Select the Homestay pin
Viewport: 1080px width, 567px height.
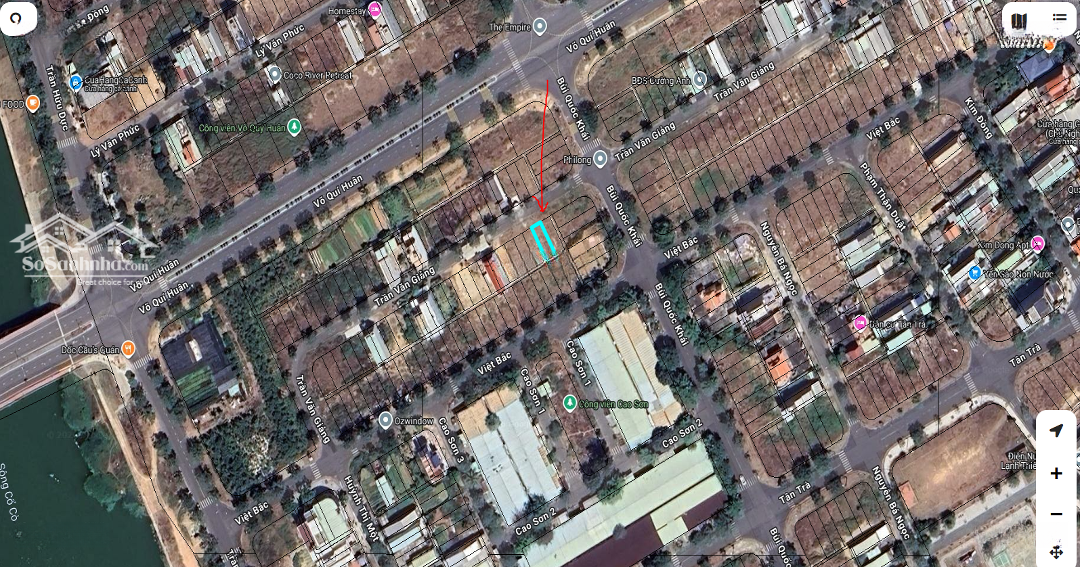(x=375, y=10)
